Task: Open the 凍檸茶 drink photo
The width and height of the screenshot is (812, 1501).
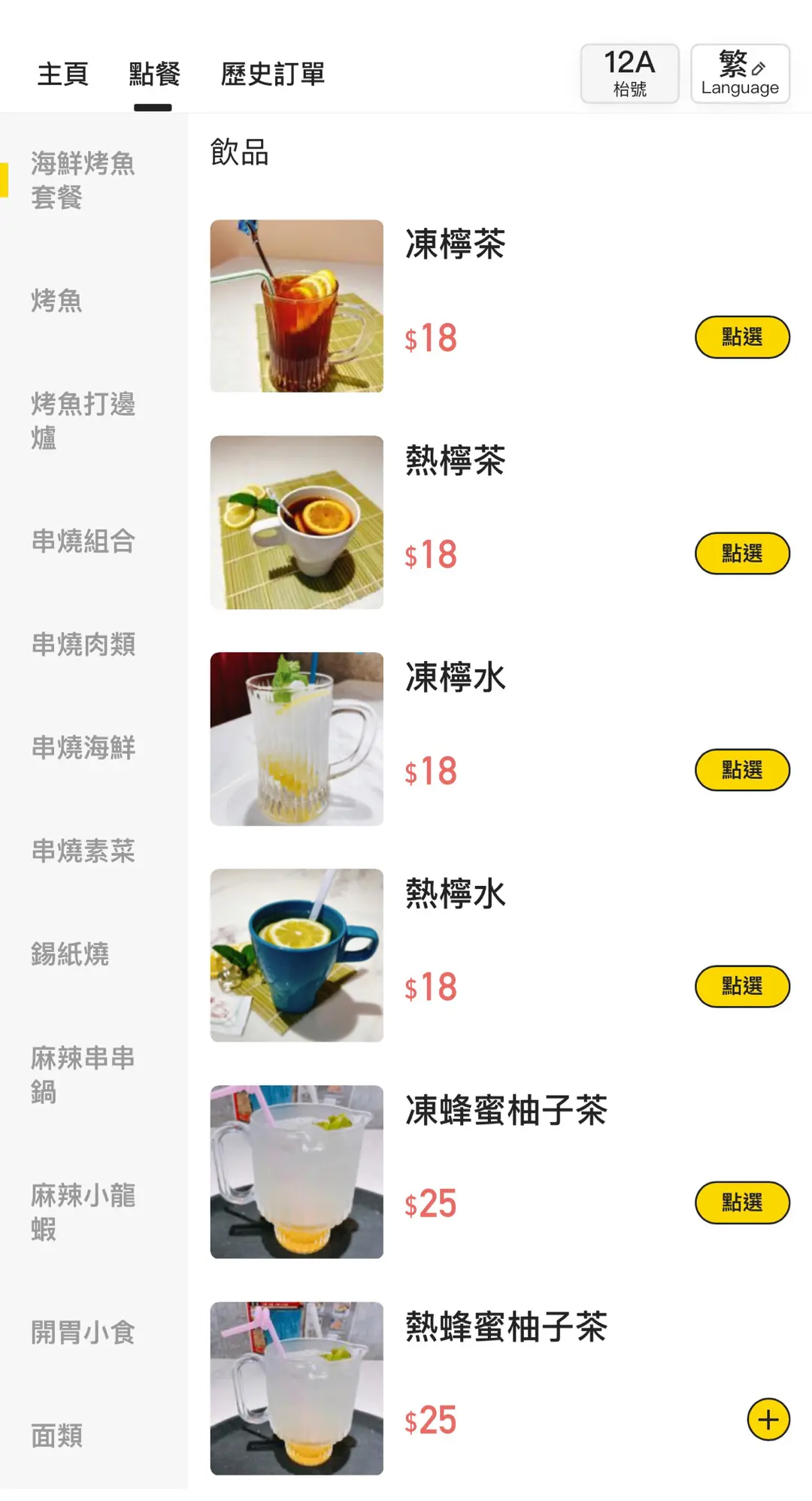Action: [297, 306]
